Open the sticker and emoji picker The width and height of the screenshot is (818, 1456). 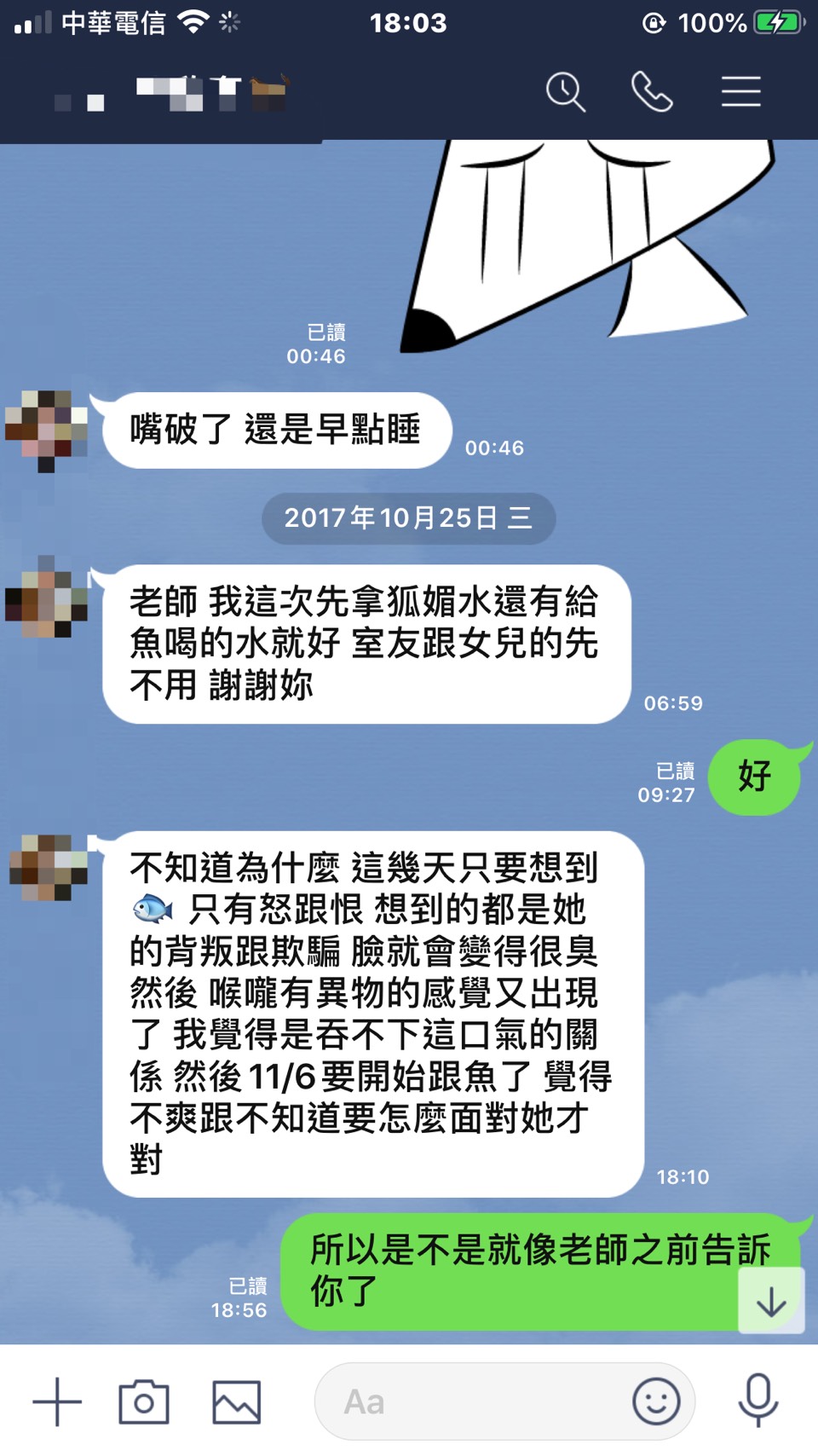point(656,1401)
